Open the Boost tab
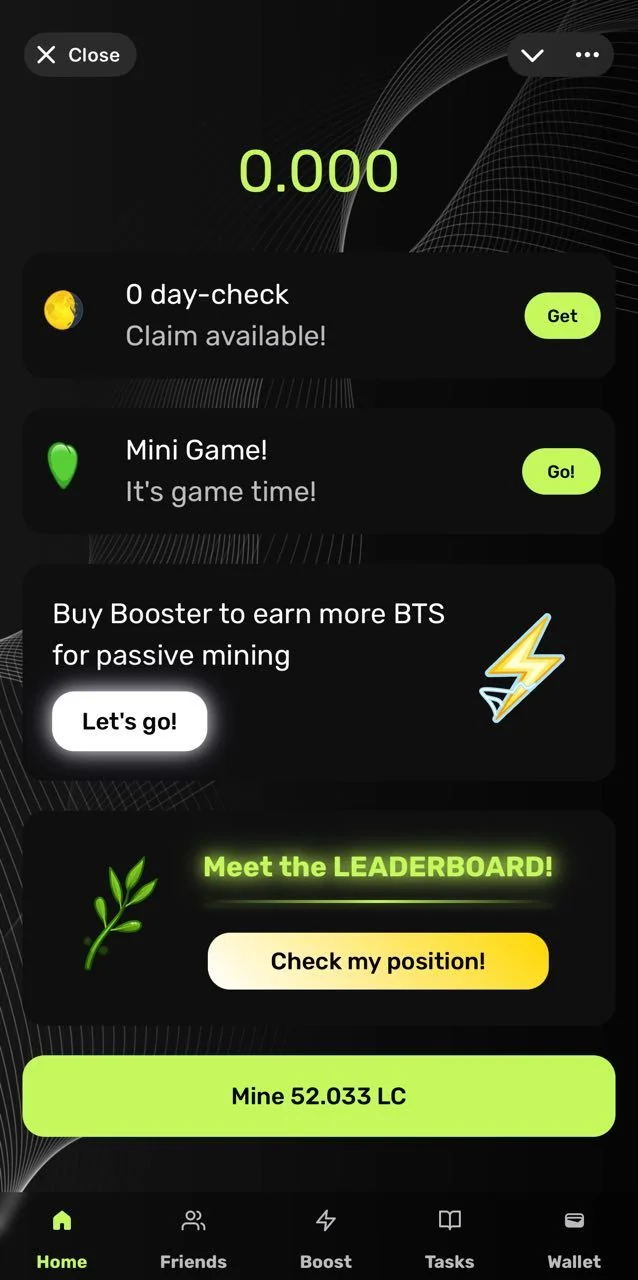The width and height of the screenshot is (638, 1280). [326, 1240]
